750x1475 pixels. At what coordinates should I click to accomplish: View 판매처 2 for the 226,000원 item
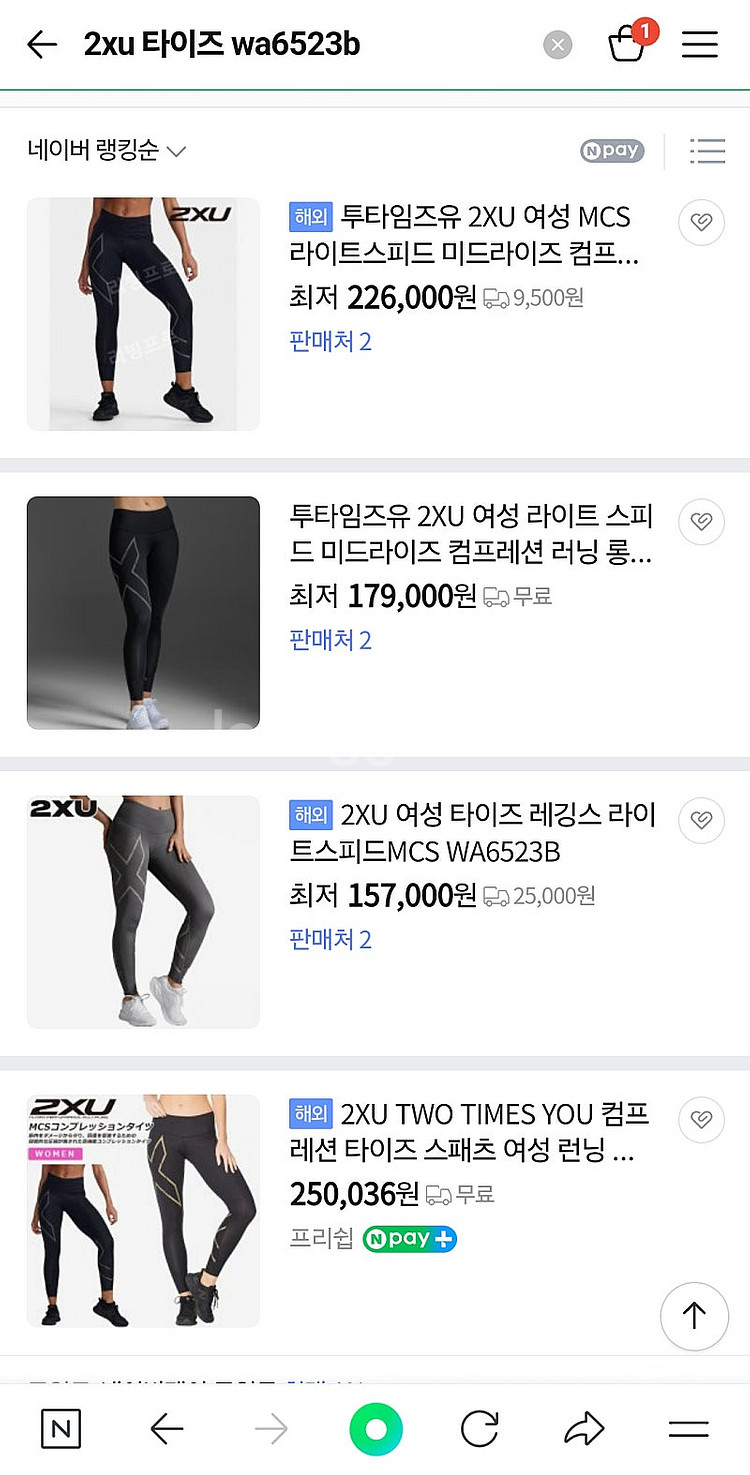click(x=330, y=342)
